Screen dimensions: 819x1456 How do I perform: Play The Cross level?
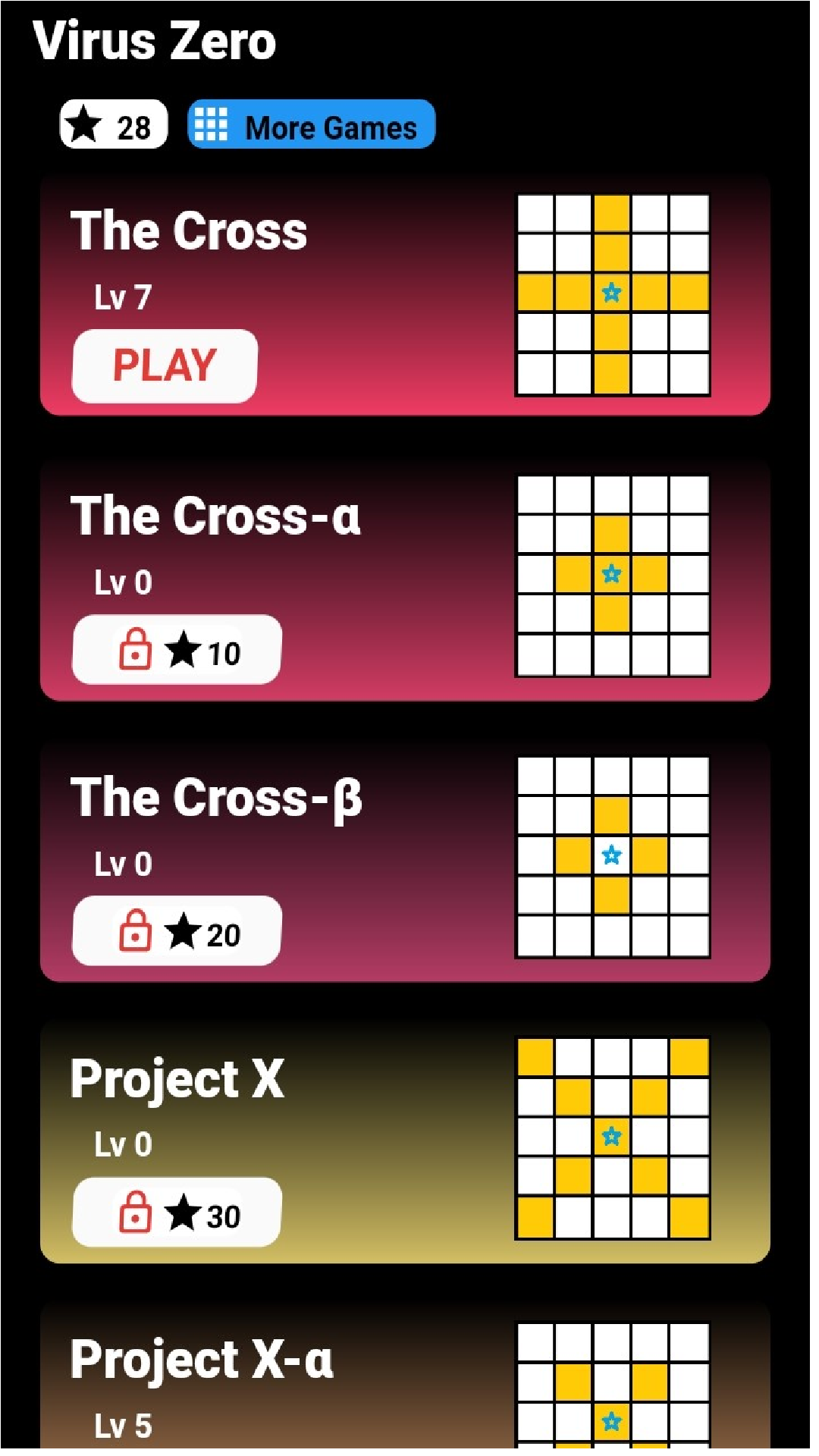click(165, 366)
